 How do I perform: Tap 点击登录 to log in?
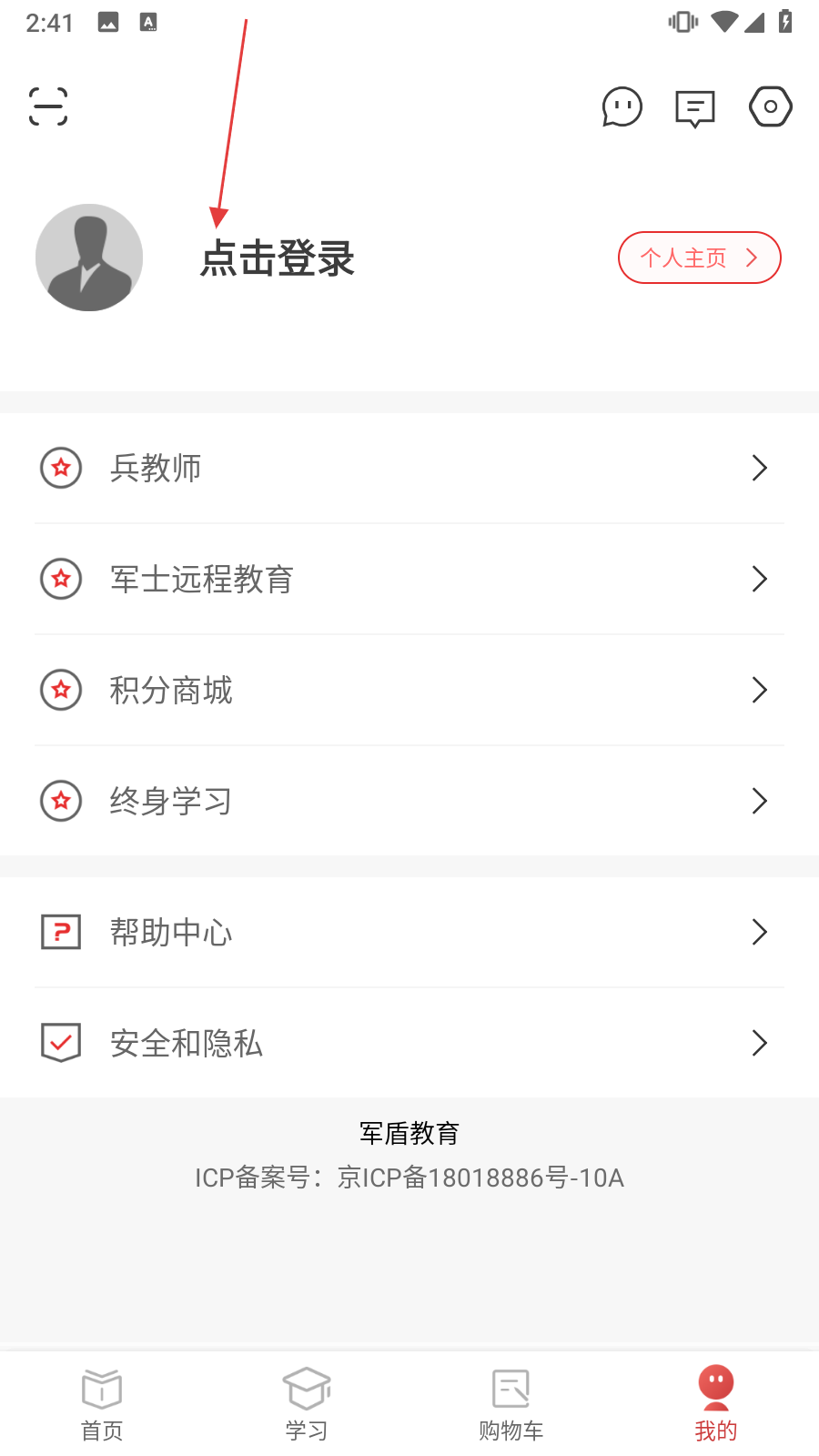(278, 258)
